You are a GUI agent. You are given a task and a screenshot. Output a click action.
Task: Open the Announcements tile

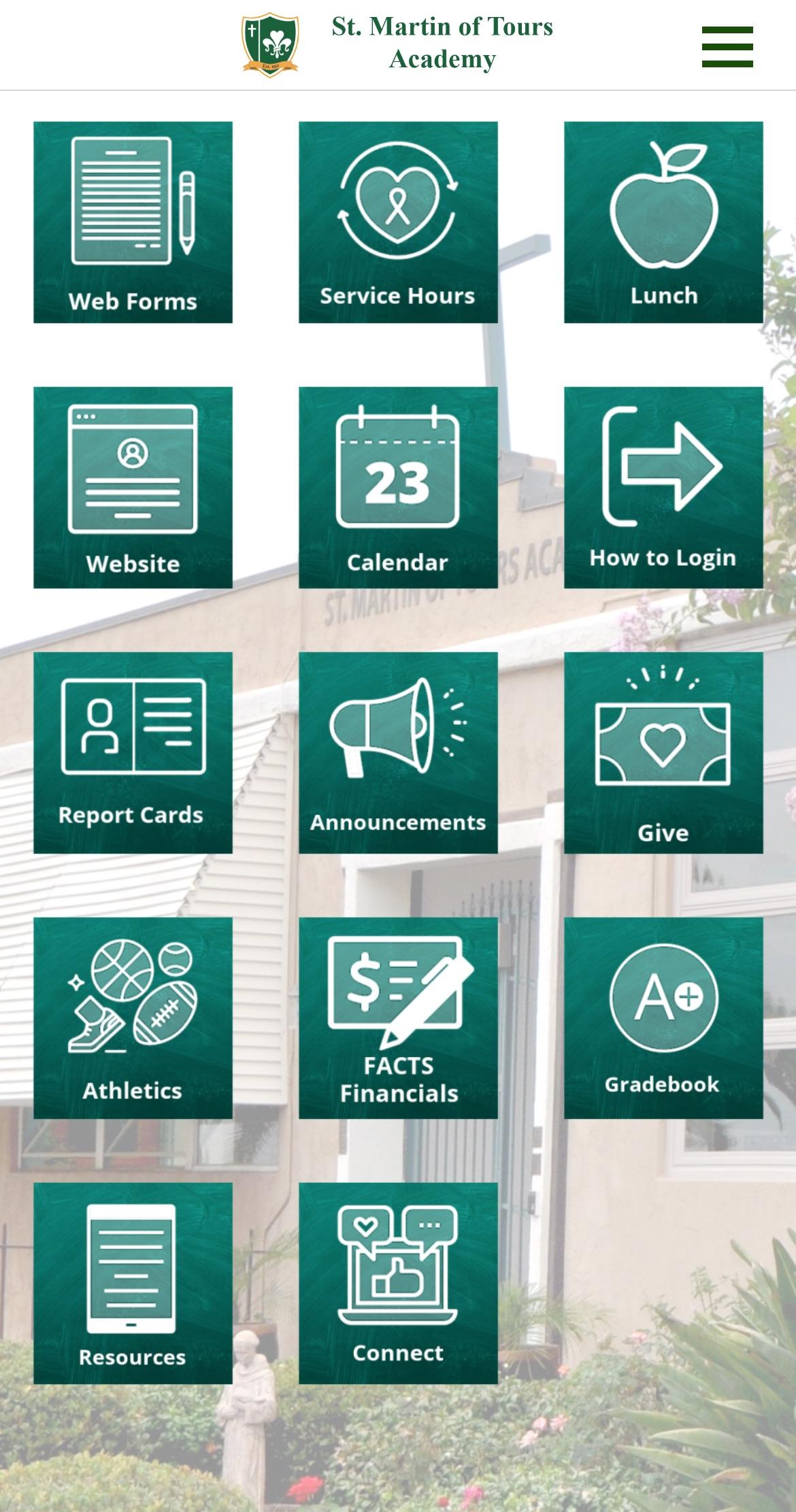(398, 752)
